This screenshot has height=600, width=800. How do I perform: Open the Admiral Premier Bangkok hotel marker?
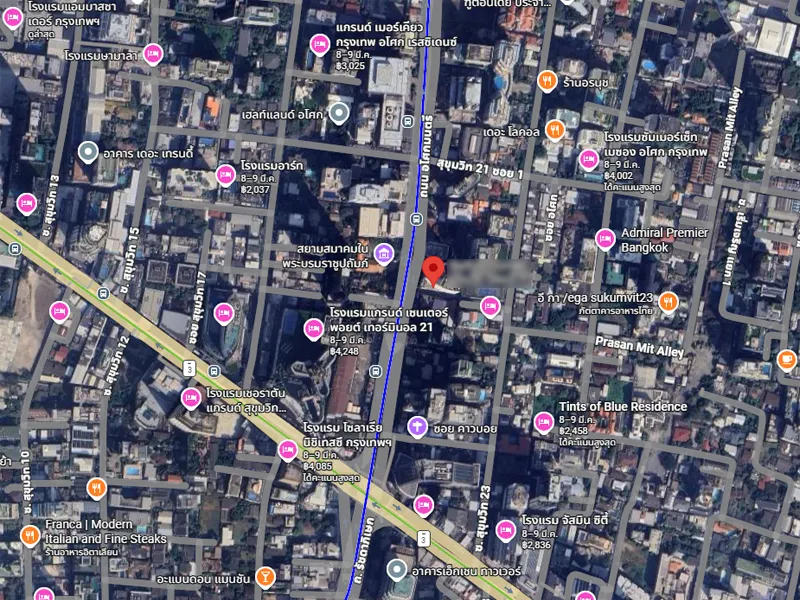pyautogui.click(x=605, y=238)
